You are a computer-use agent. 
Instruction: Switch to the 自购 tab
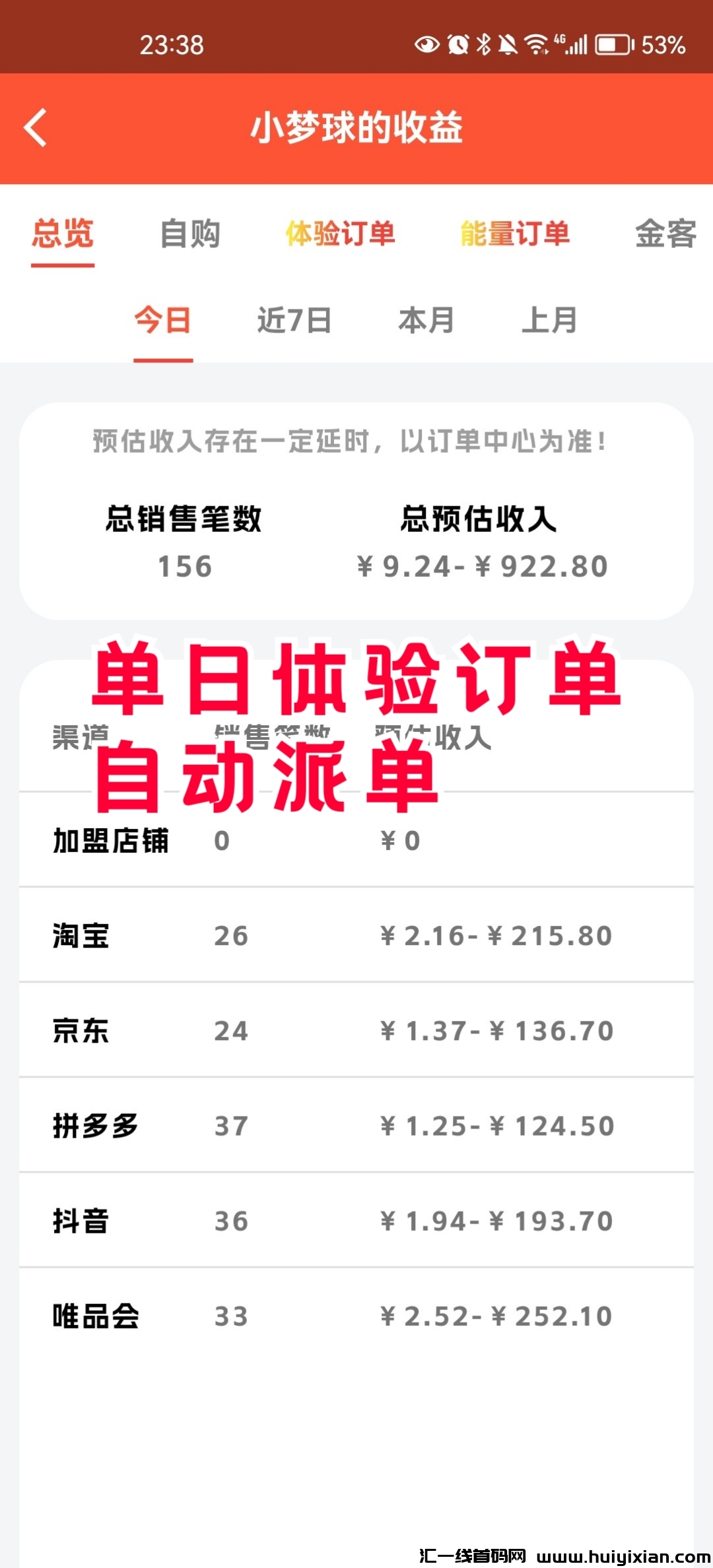(x=190, y=234)
